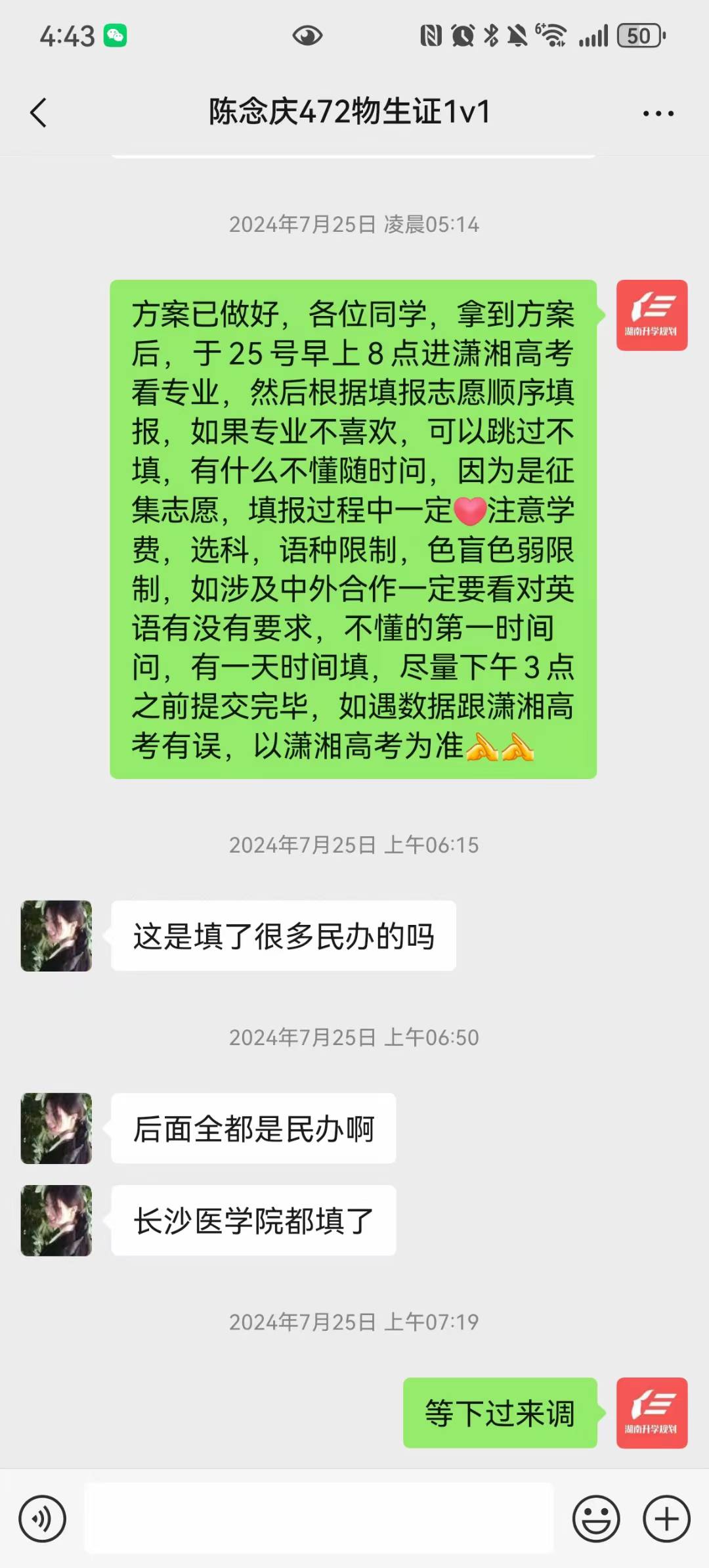Screen dimensions: 709x1568
Task: Go back from the chat
Action: [x=39, y=112]
